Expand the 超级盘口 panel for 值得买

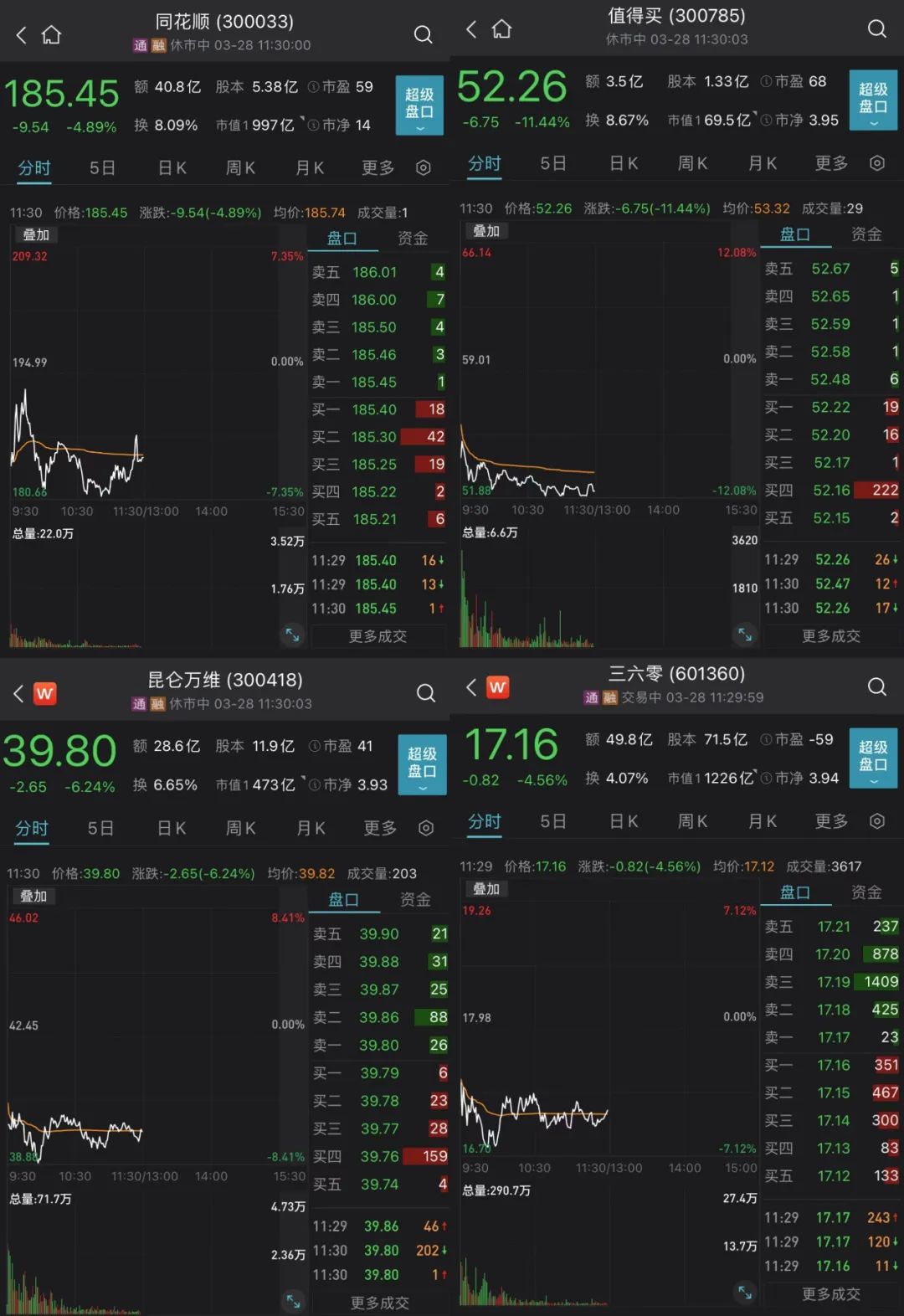(x=873, y=100)
